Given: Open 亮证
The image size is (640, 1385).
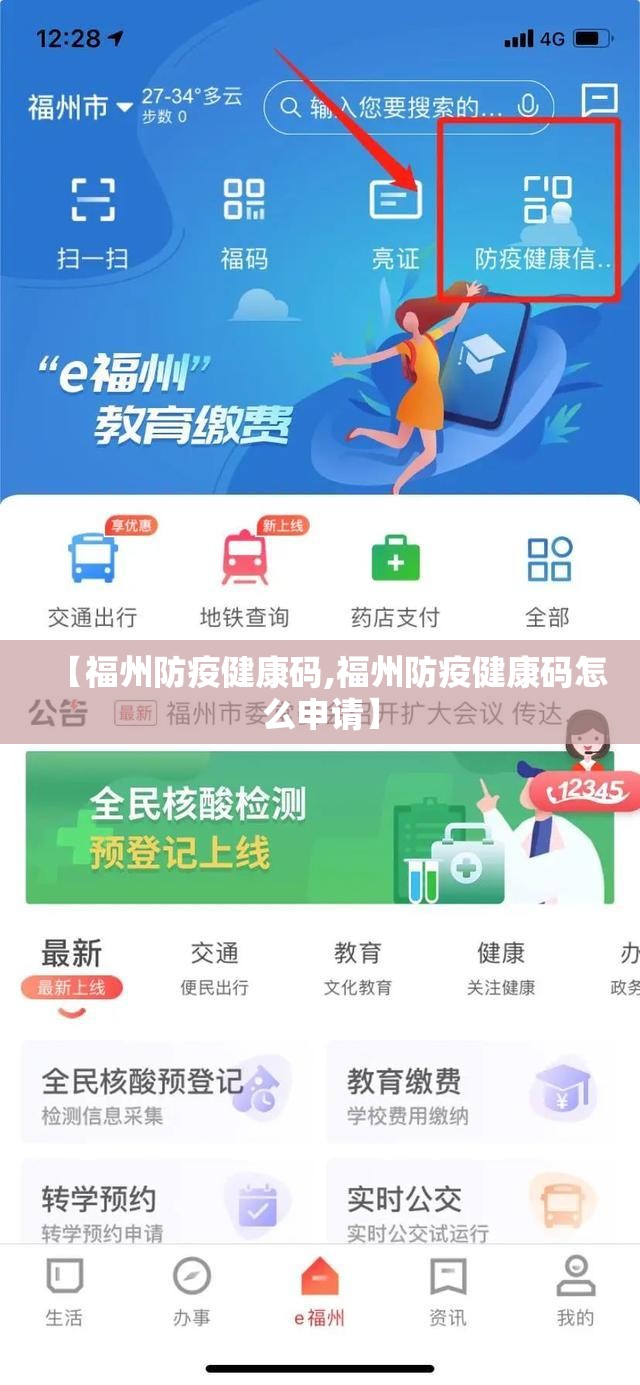Looking at the screenshot, I should 396,222.
